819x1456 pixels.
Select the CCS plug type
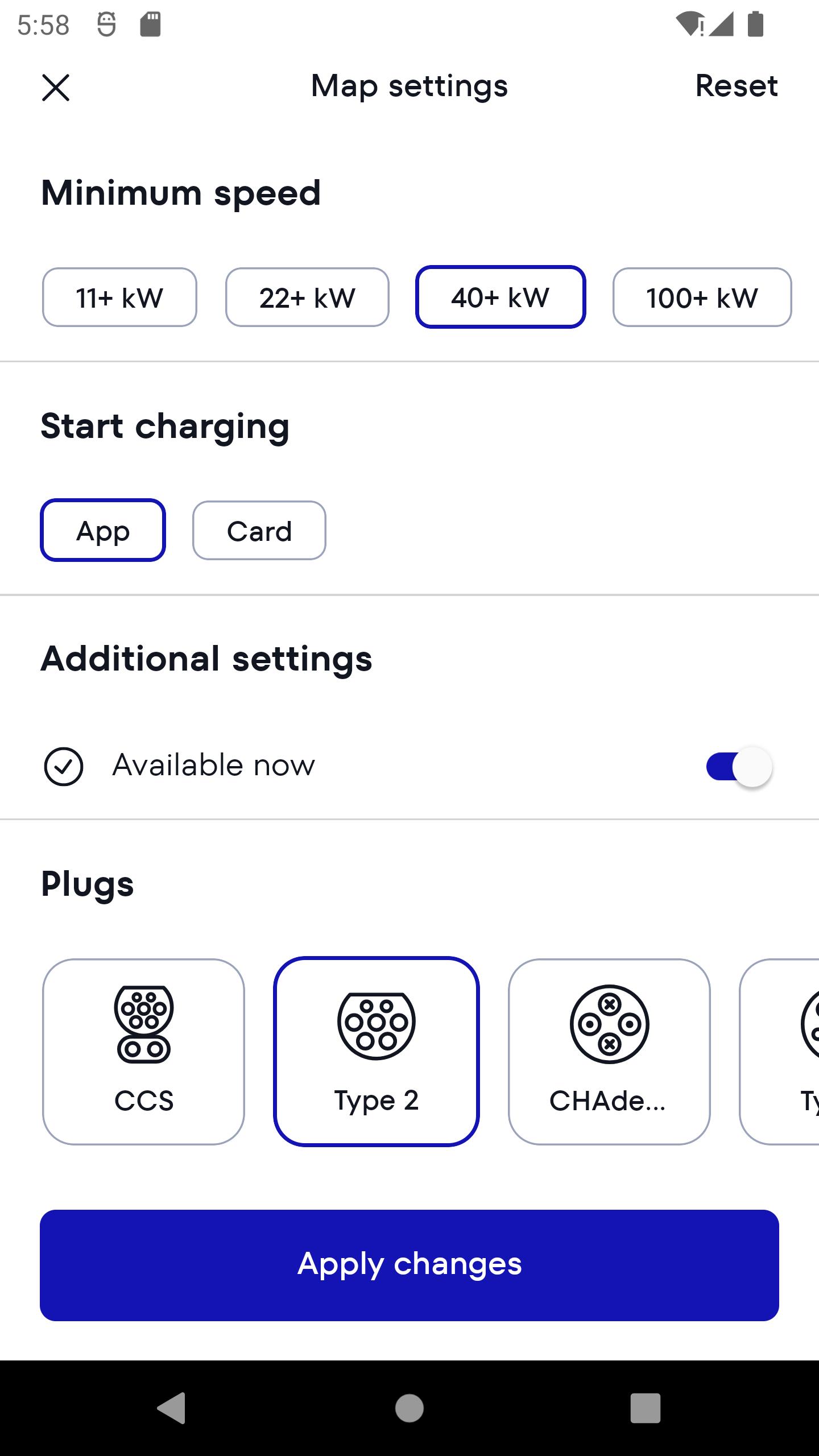pos(143,1052)
